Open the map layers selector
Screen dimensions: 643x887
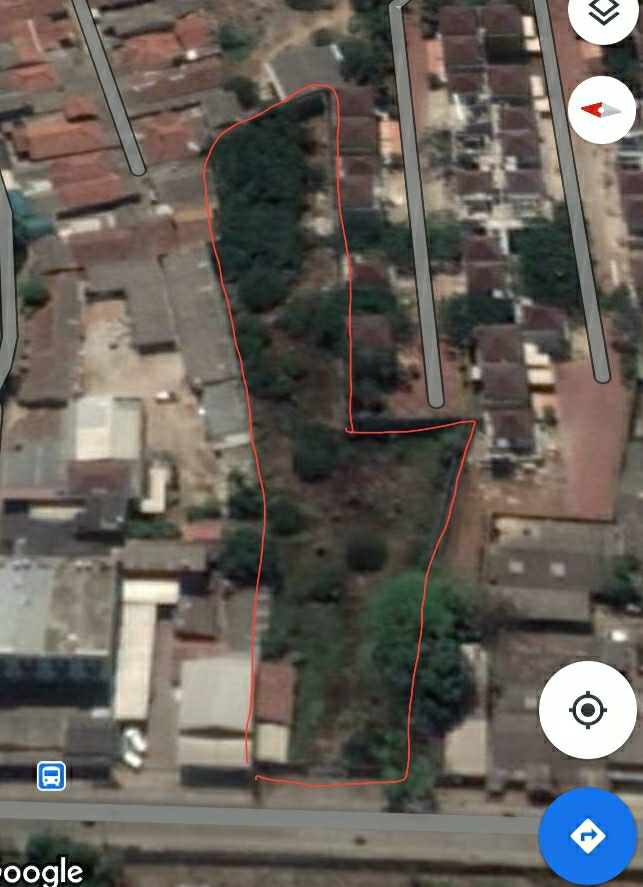603,14
